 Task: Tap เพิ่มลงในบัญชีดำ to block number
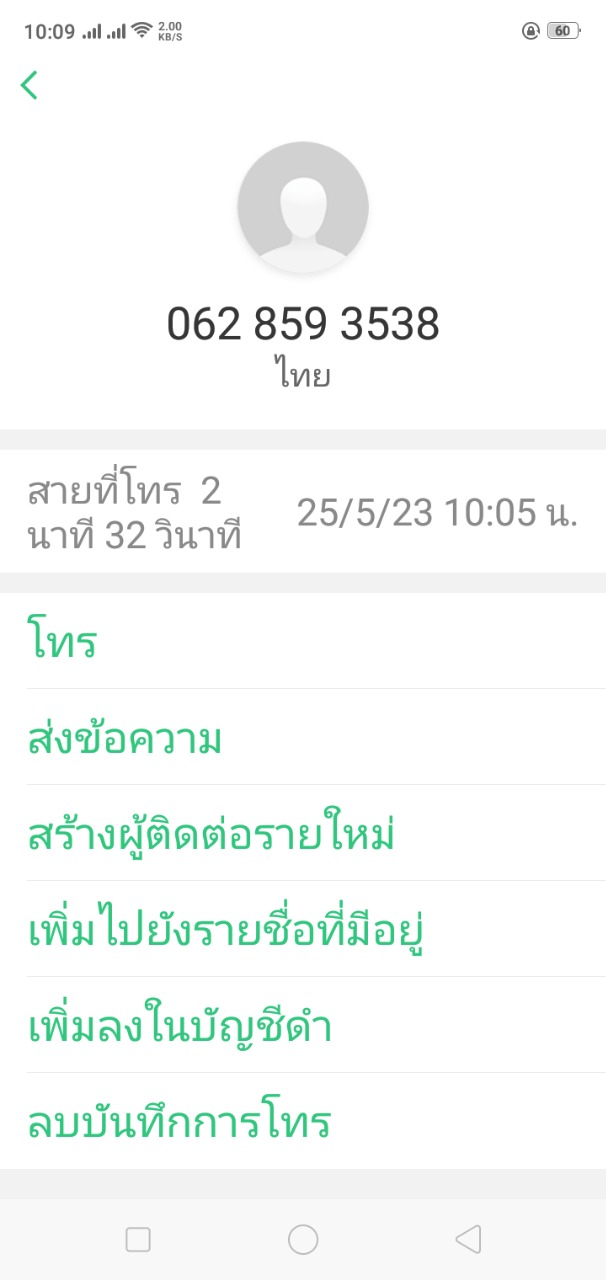[x=180, y=1026]
